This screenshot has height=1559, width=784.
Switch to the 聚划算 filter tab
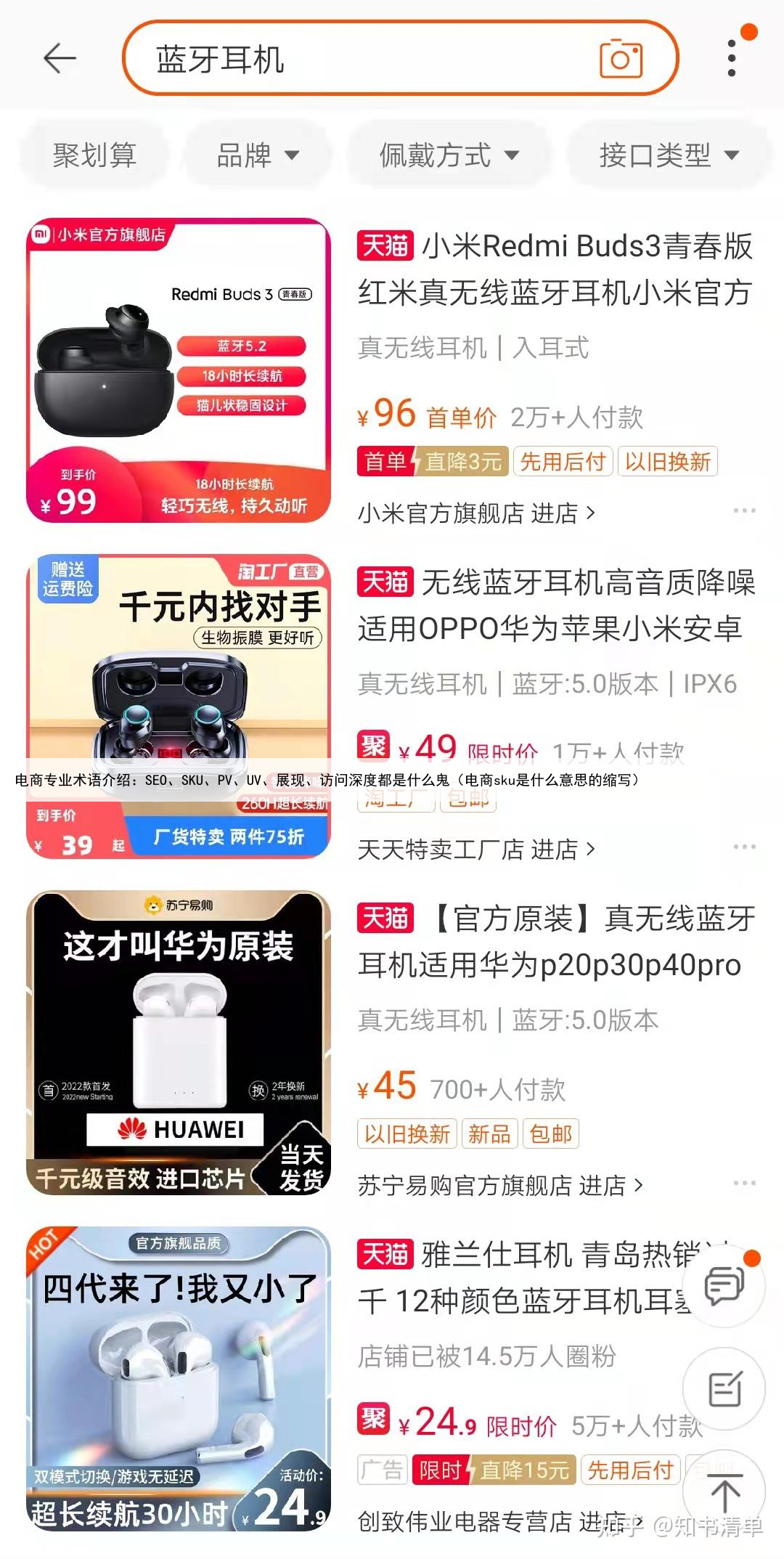[x=94, y=155]
